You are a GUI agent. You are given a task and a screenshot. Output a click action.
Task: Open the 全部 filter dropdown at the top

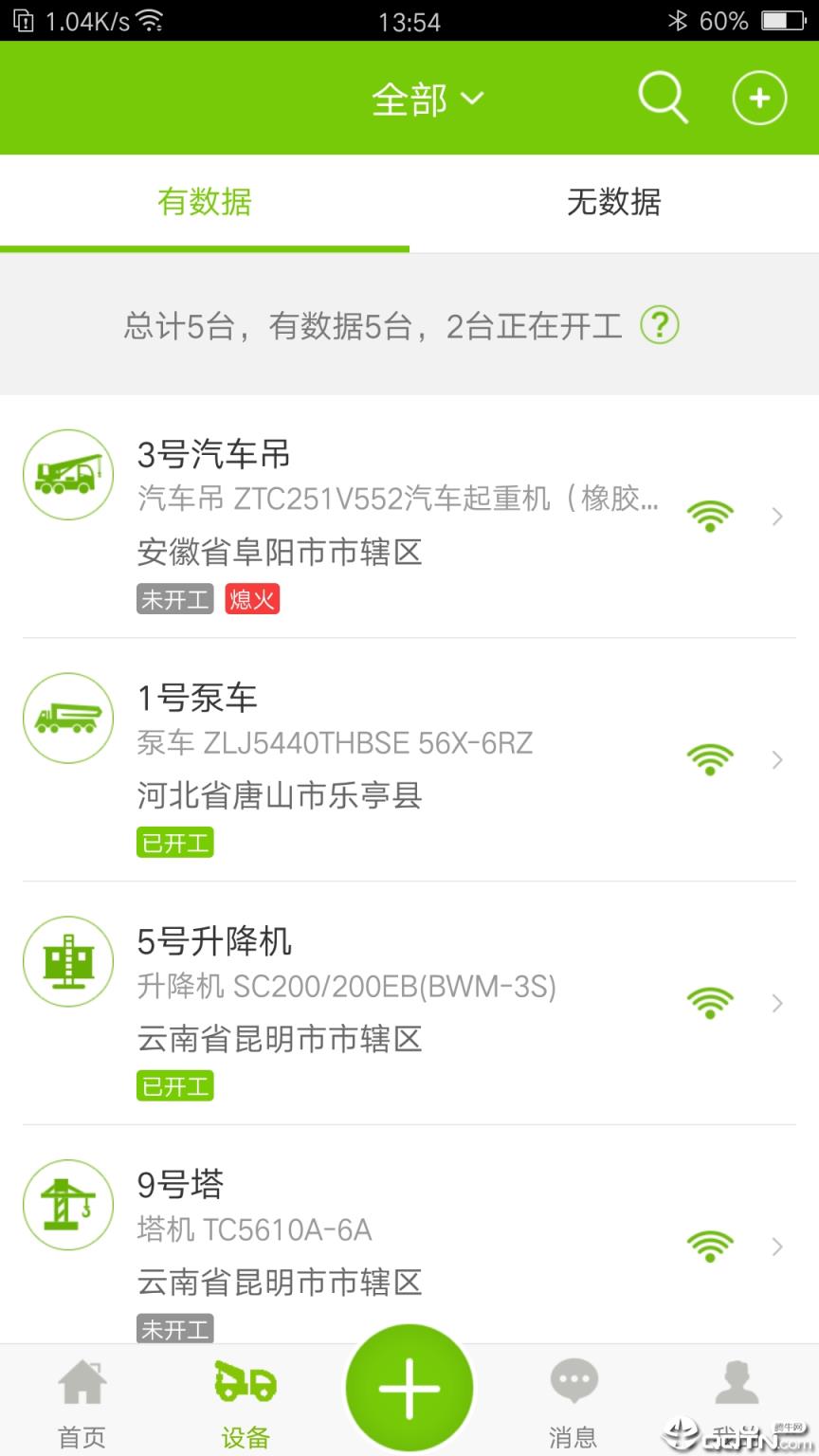point(428,98)
